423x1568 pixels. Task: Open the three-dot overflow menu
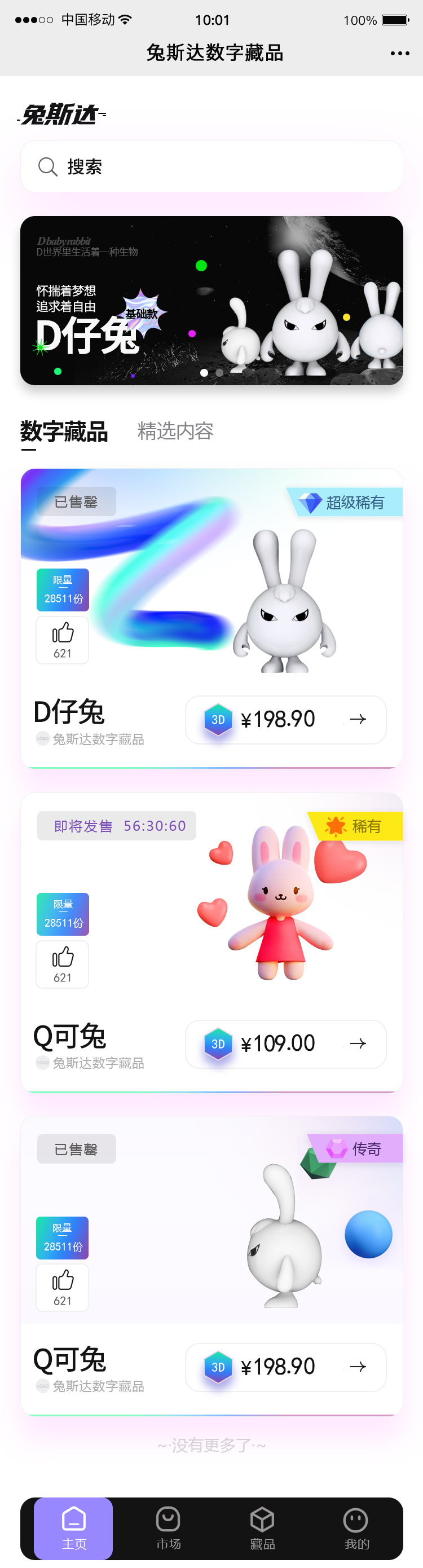coord(399,54)
